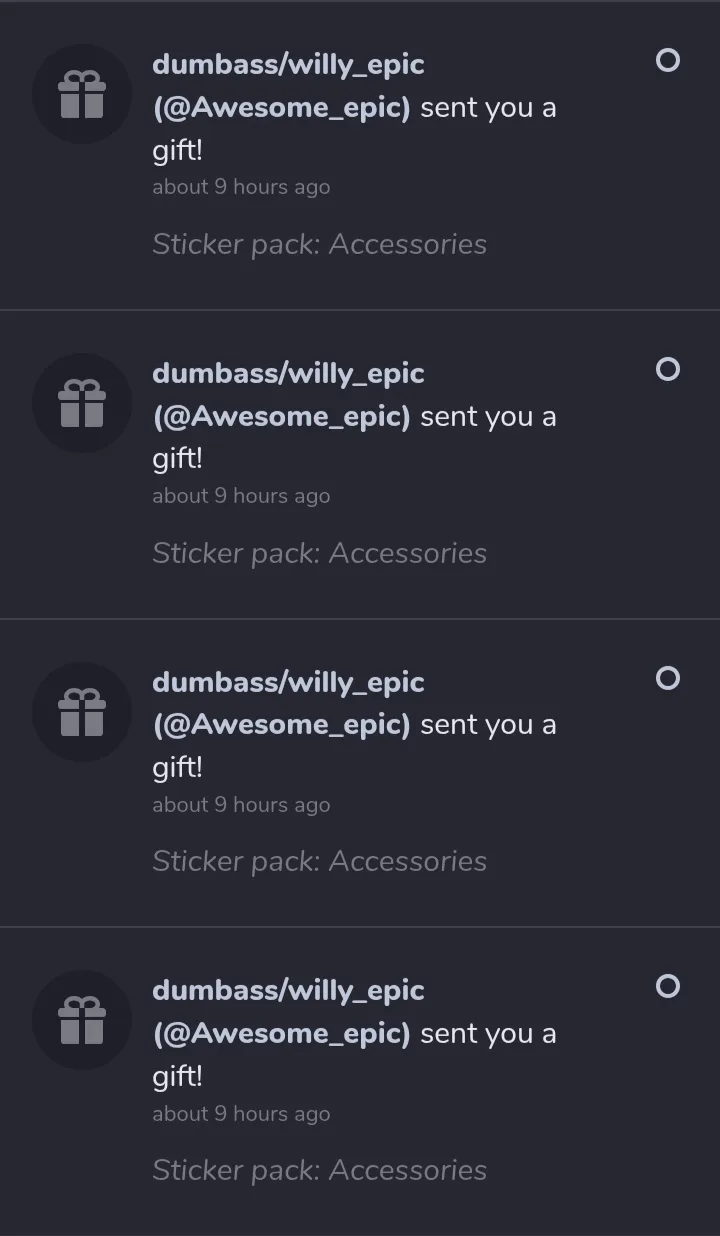Tap the read circle on third notification

coord(667,678)
